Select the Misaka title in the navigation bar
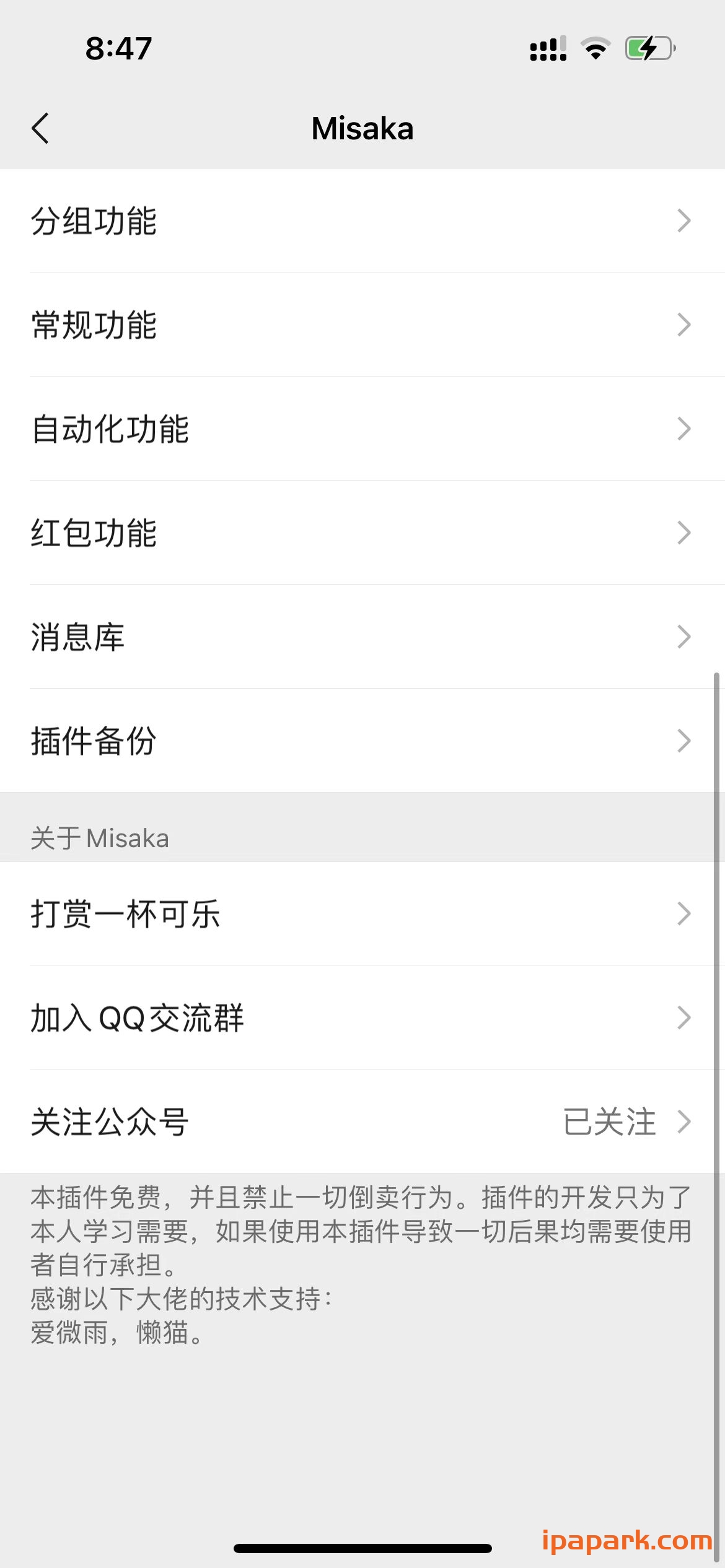 coord(362,128)
